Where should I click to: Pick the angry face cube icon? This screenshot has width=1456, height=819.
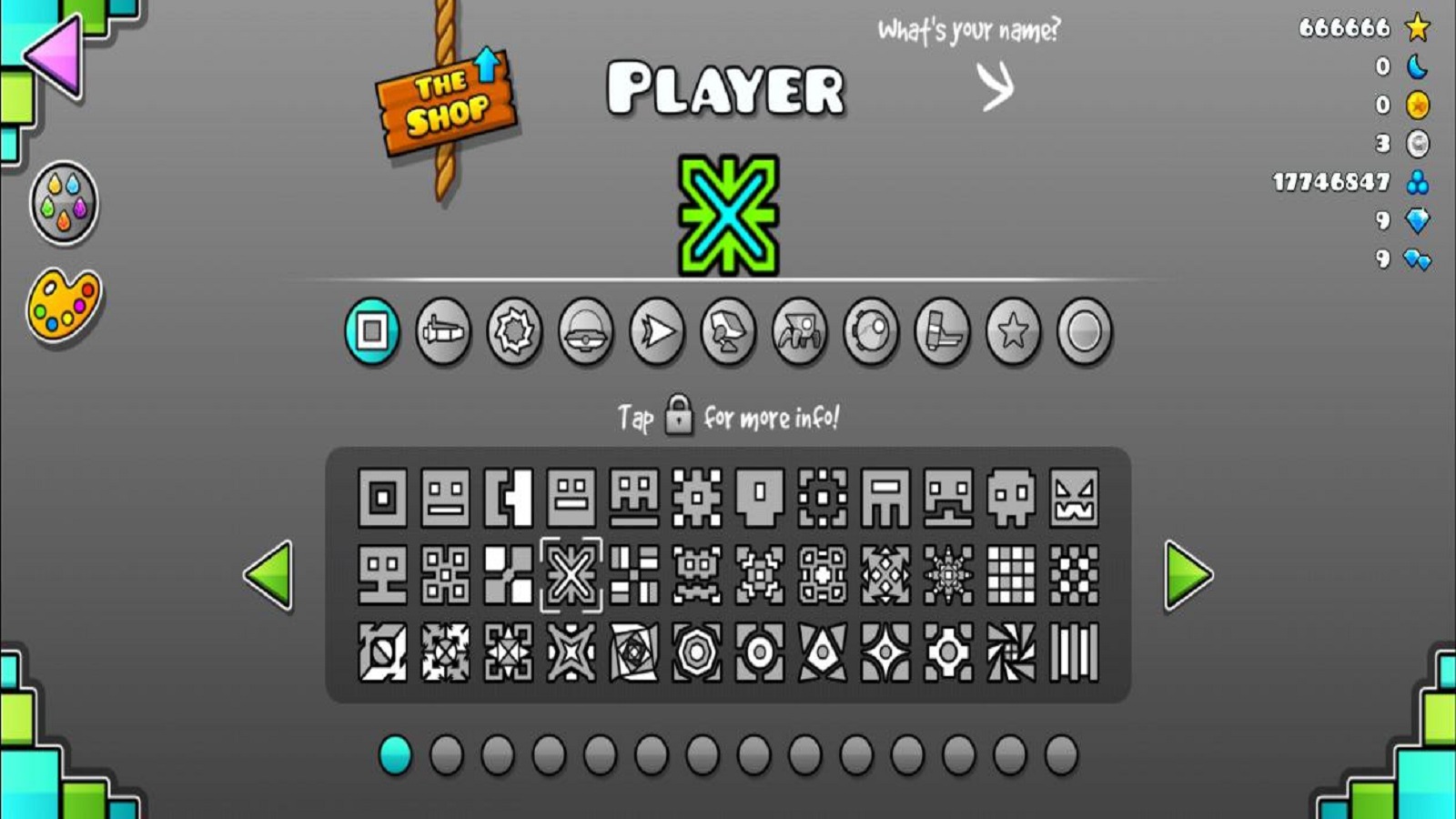coord(1074,498)
